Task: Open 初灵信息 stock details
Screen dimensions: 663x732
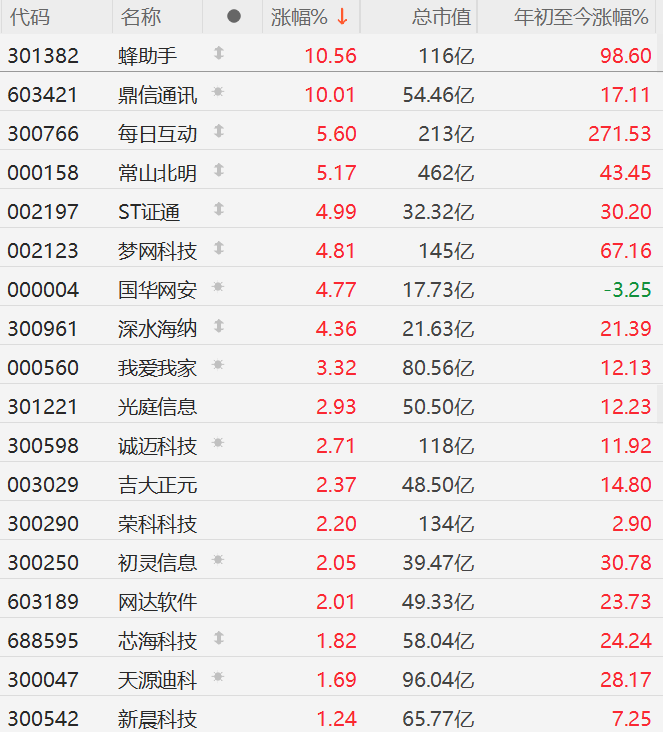Action: (x=157, y=563)
